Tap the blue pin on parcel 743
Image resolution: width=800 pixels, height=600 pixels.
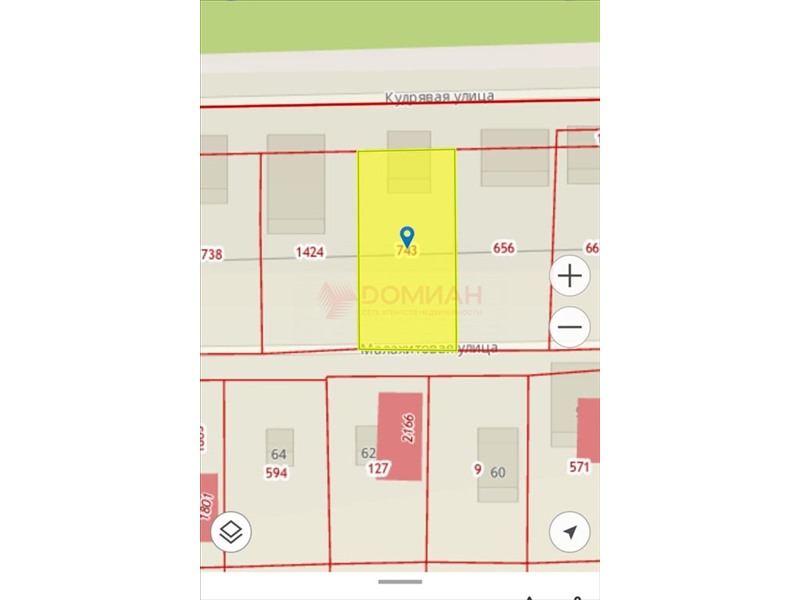click(406, 236)
